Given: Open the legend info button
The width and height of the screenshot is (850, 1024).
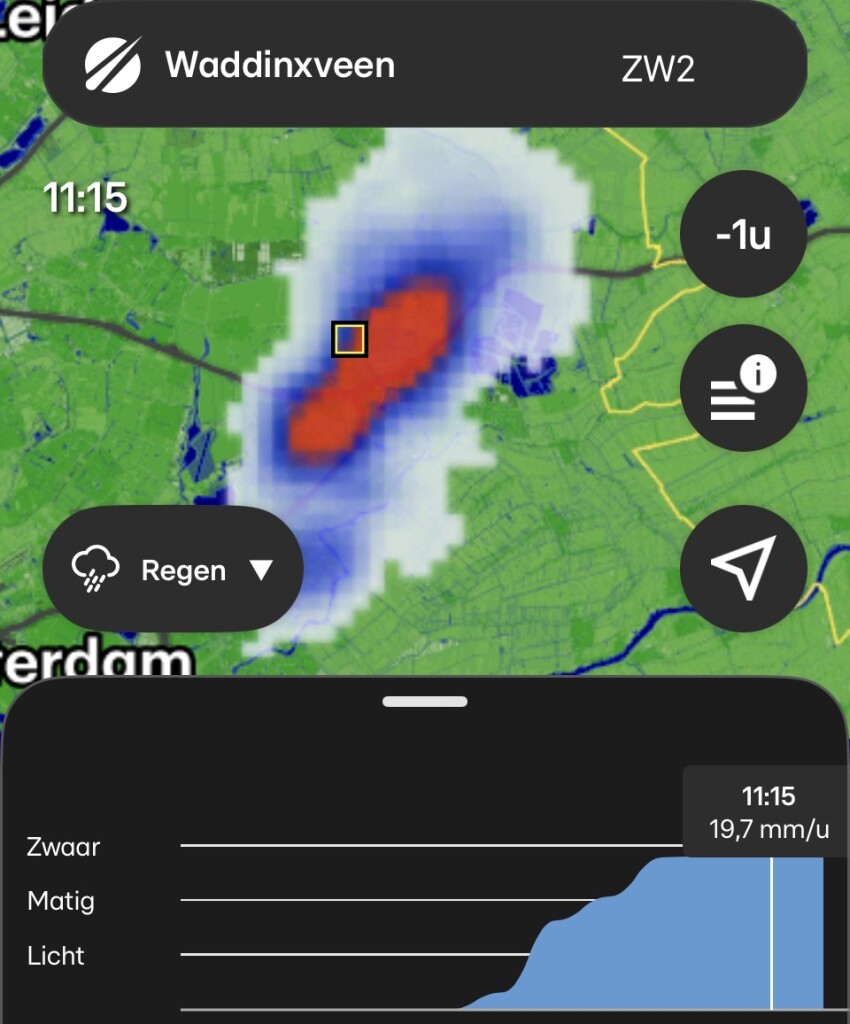Looking at the screenshot, I should (x=744, y=388).
